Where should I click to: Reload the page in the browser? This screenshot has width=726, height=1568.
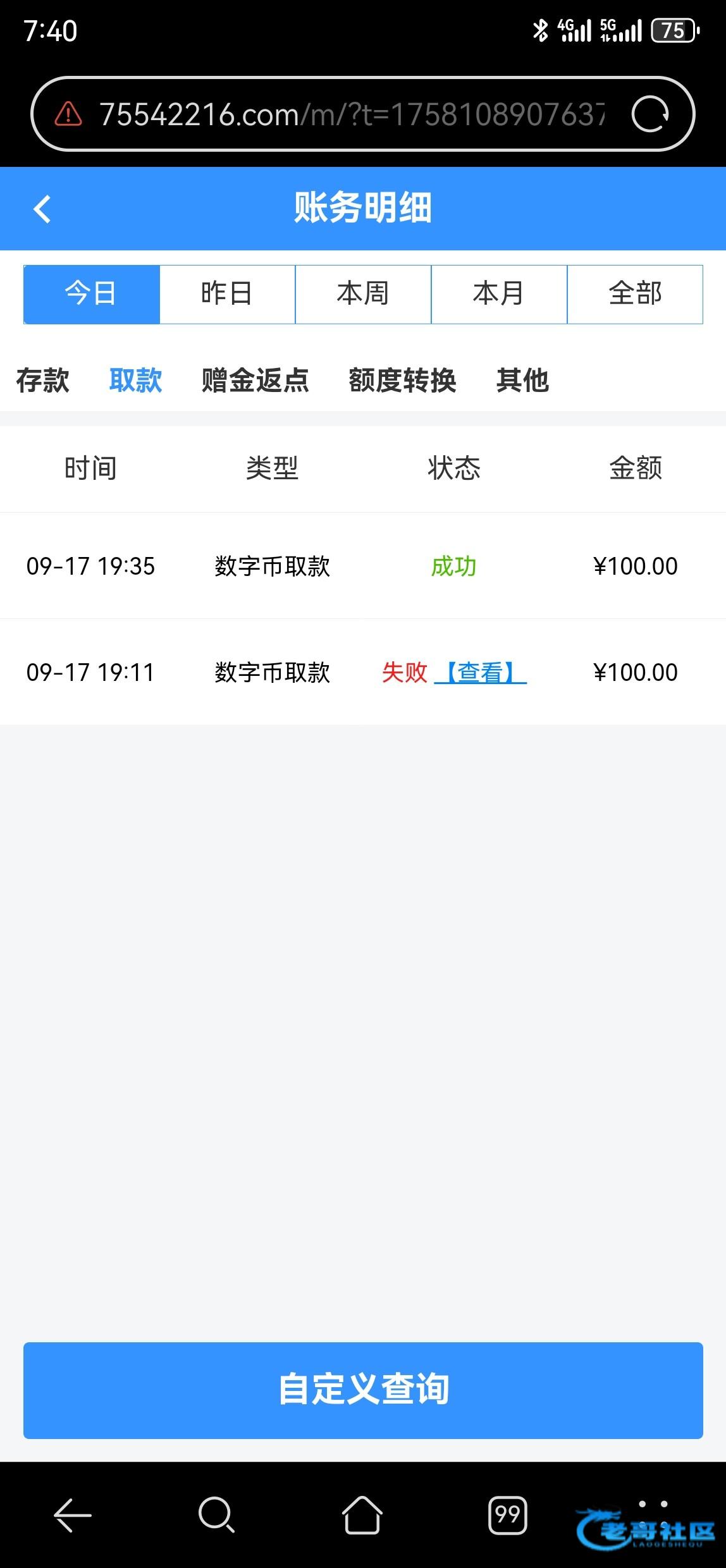pyautogui.click(x=650, y=114)
